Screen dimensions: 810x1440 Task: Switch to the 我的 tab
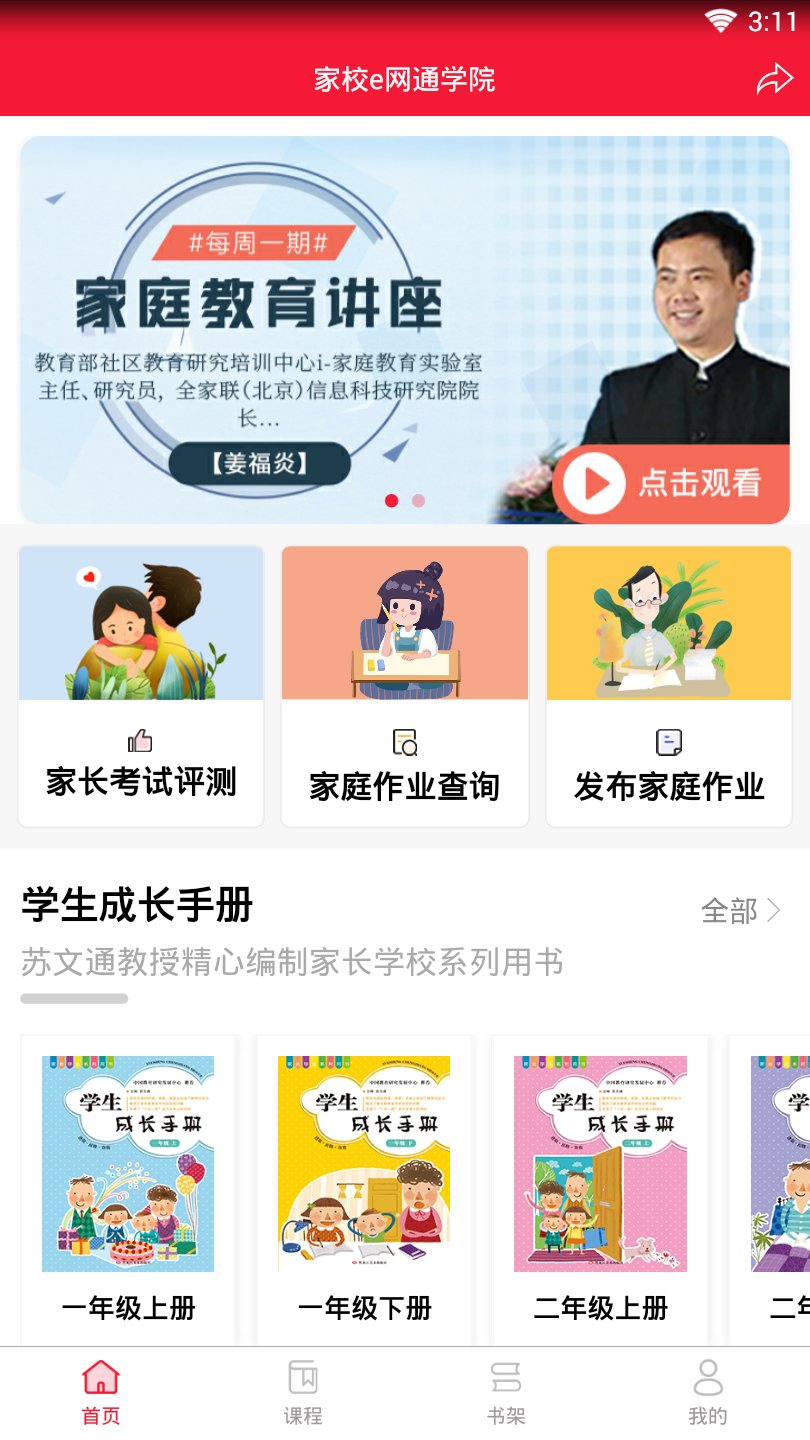pos(708,1393)
